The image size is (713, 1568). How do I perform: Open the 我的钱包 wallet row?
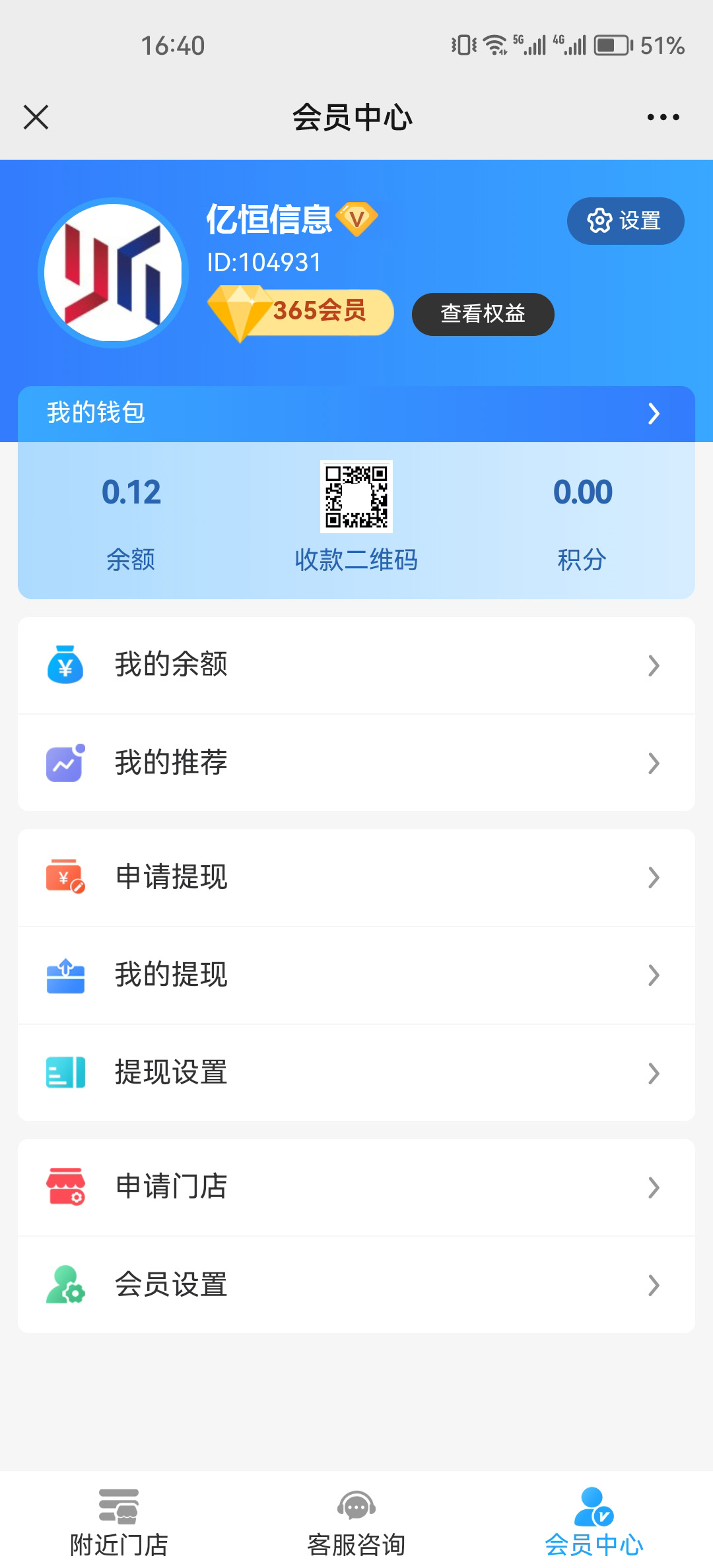tap(356, 414)
